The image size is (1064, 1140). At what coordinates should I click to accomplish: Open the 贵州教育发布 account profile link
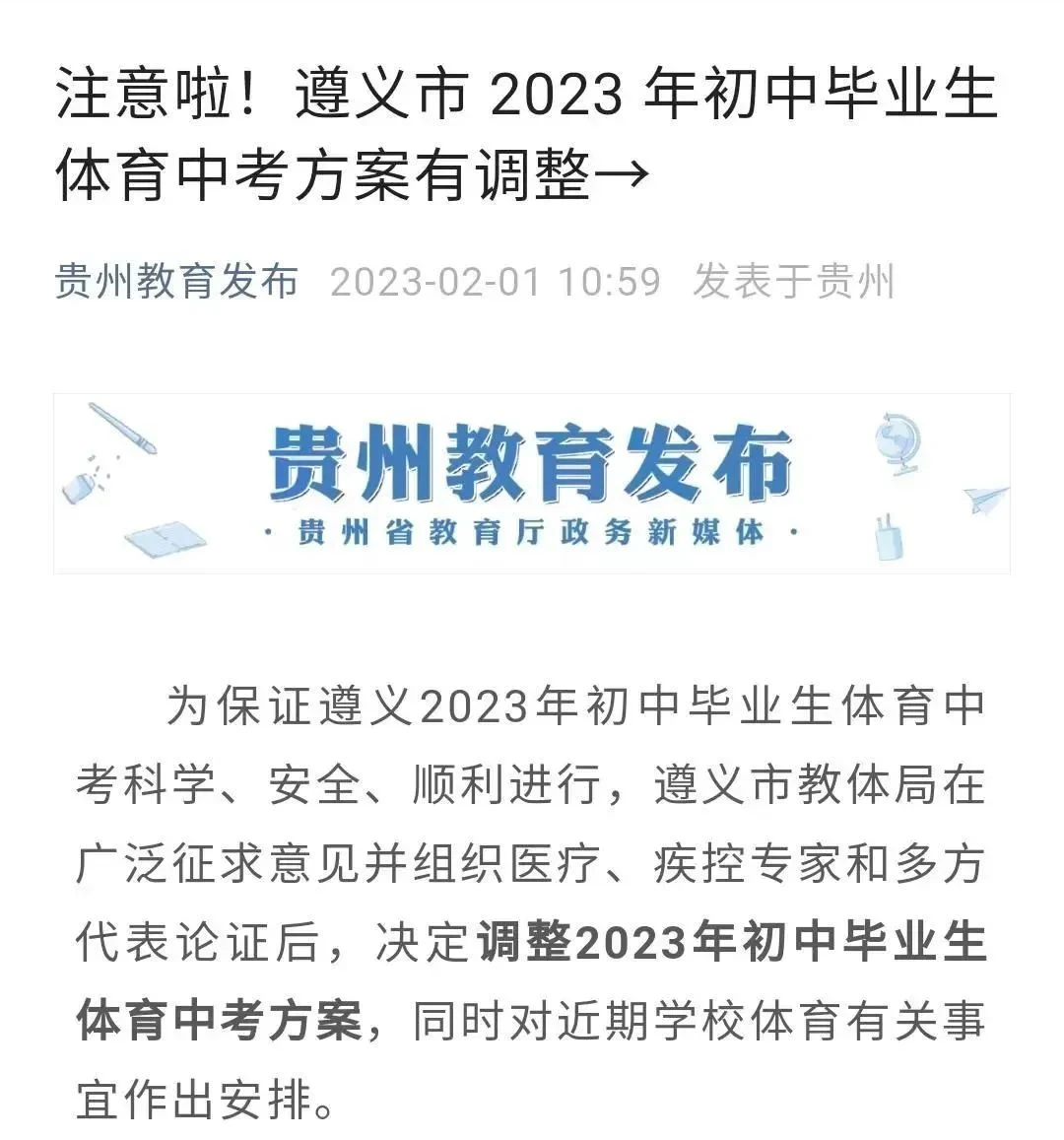176,282
